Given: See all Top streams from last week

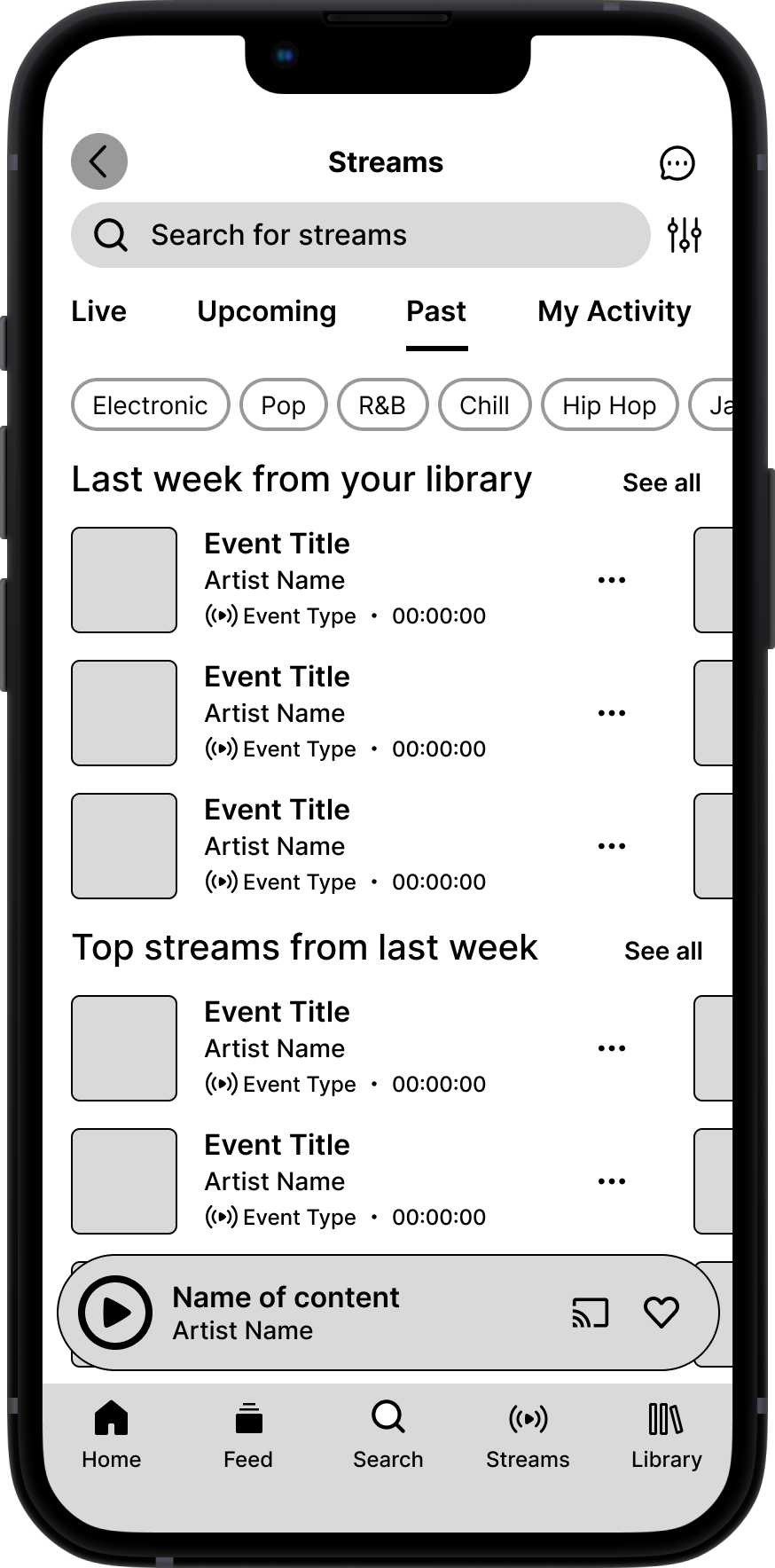Looking at the screenshot, I should tap(662, 951).
